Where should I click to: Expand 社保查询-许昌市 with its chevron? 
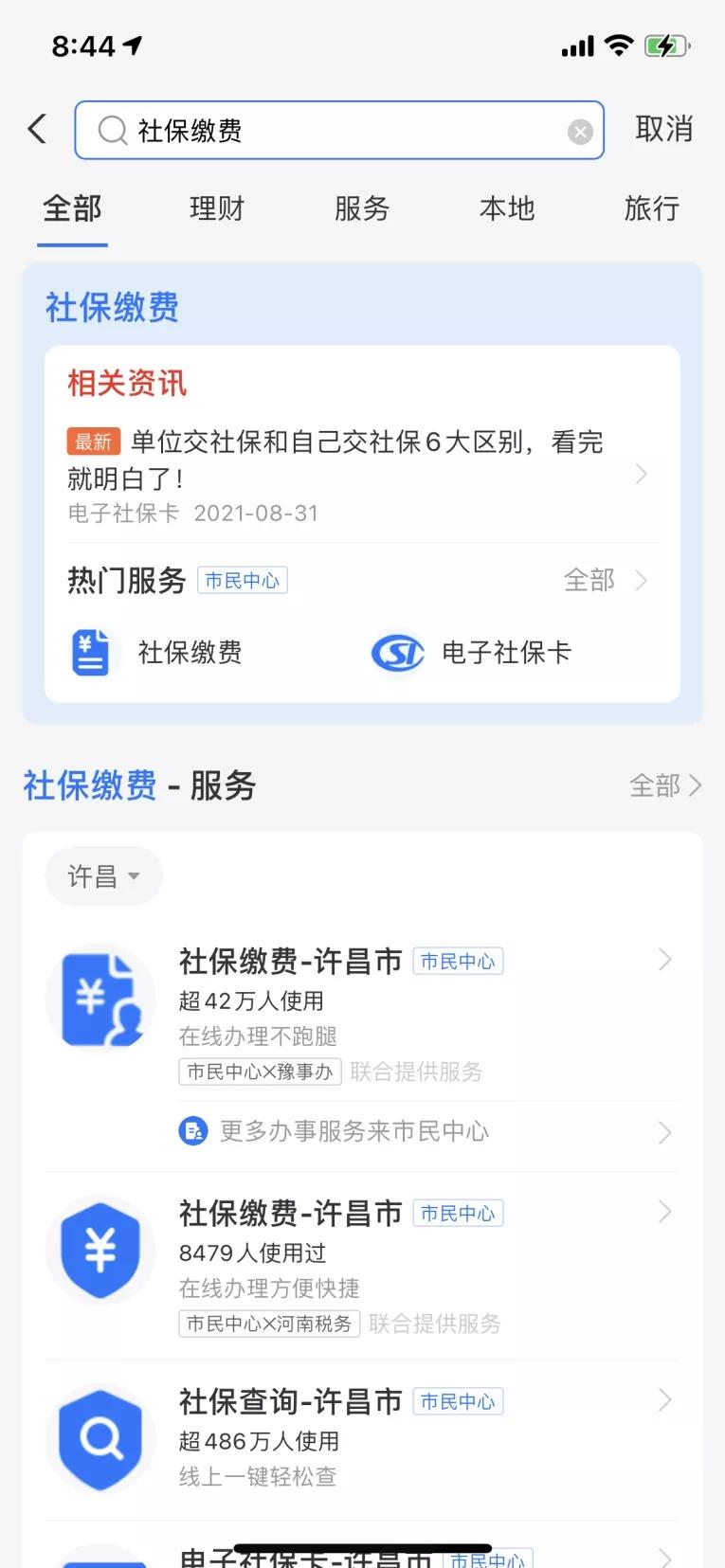(663, 1400)
